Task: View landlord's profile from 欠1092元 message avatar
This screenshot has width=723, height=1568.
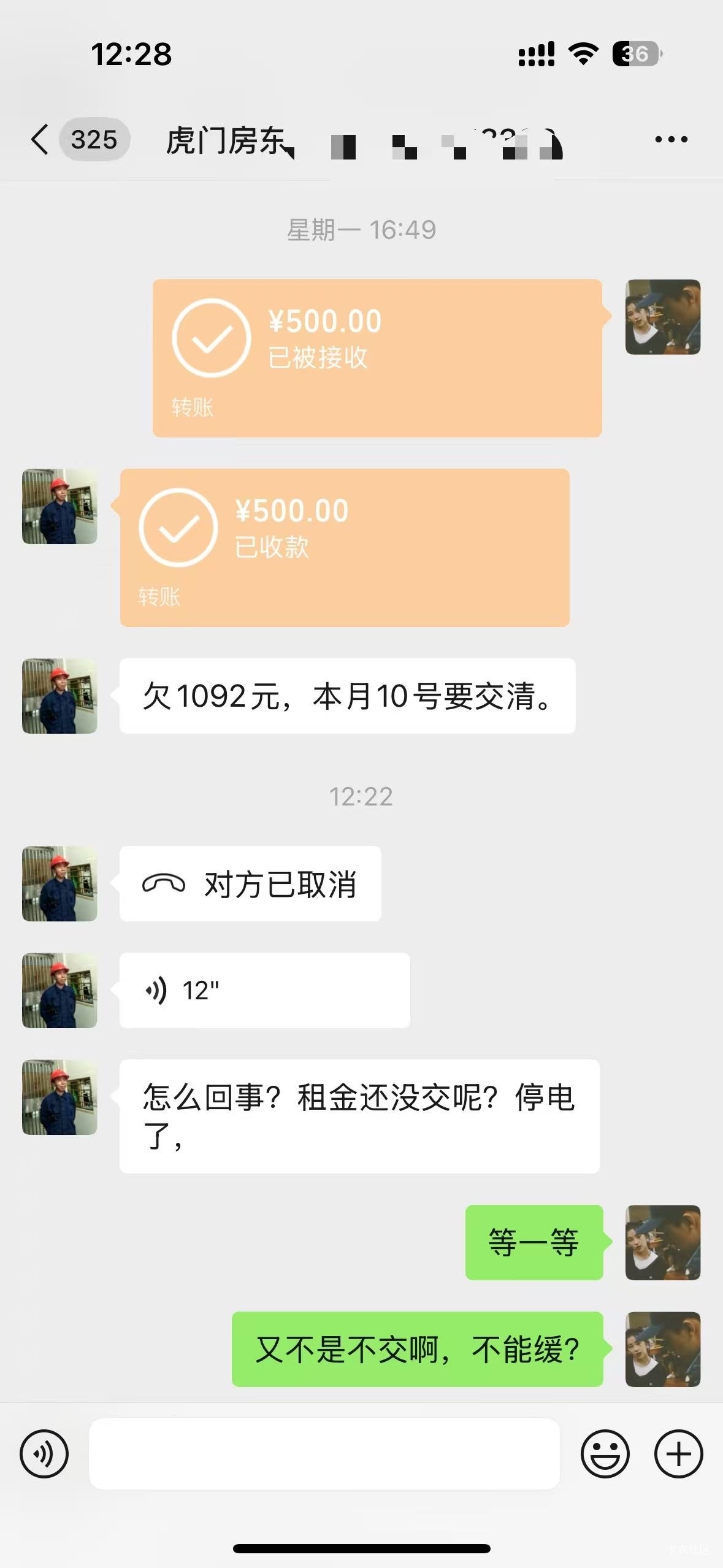Action: tap(59, 696)
